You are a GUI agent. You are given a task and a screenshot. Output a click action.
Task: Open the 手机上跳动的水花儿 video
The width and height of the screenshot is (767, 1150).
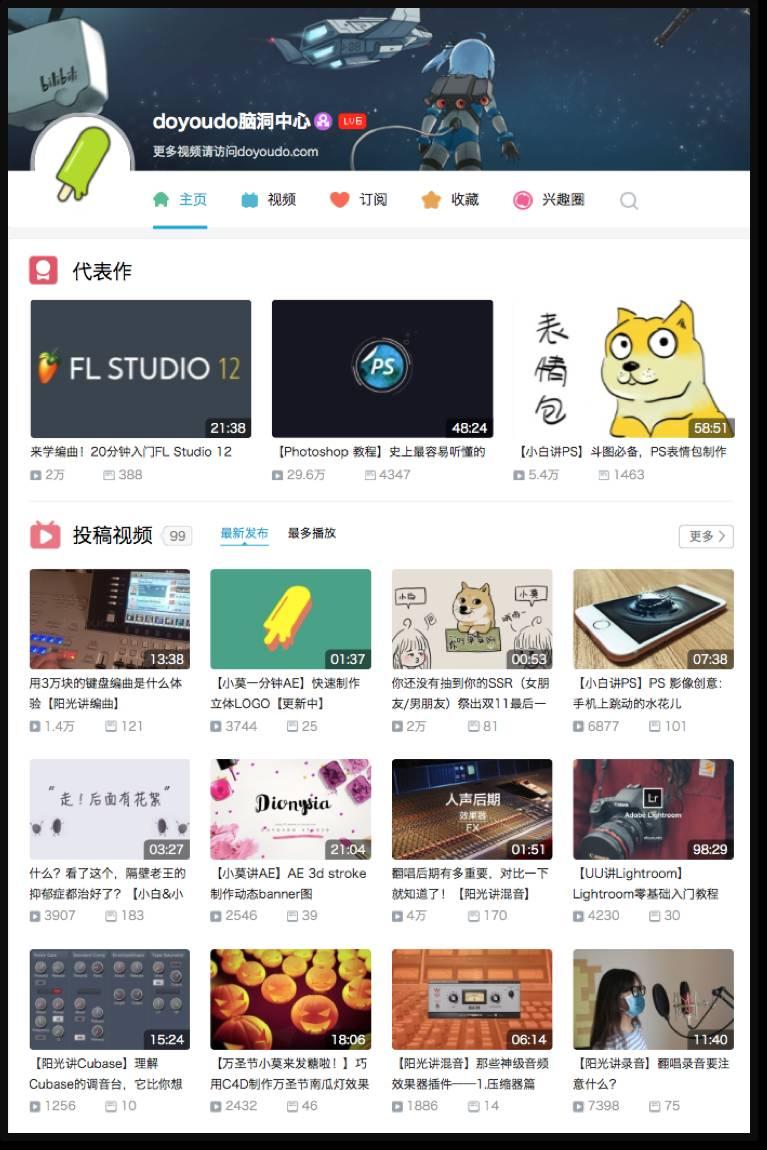(x=653, y=619)
